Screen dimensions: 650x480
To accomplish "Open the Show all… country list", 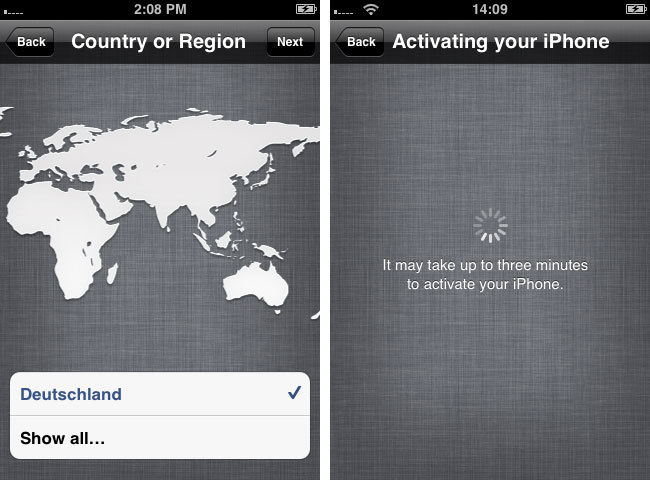I will (160, 438).
